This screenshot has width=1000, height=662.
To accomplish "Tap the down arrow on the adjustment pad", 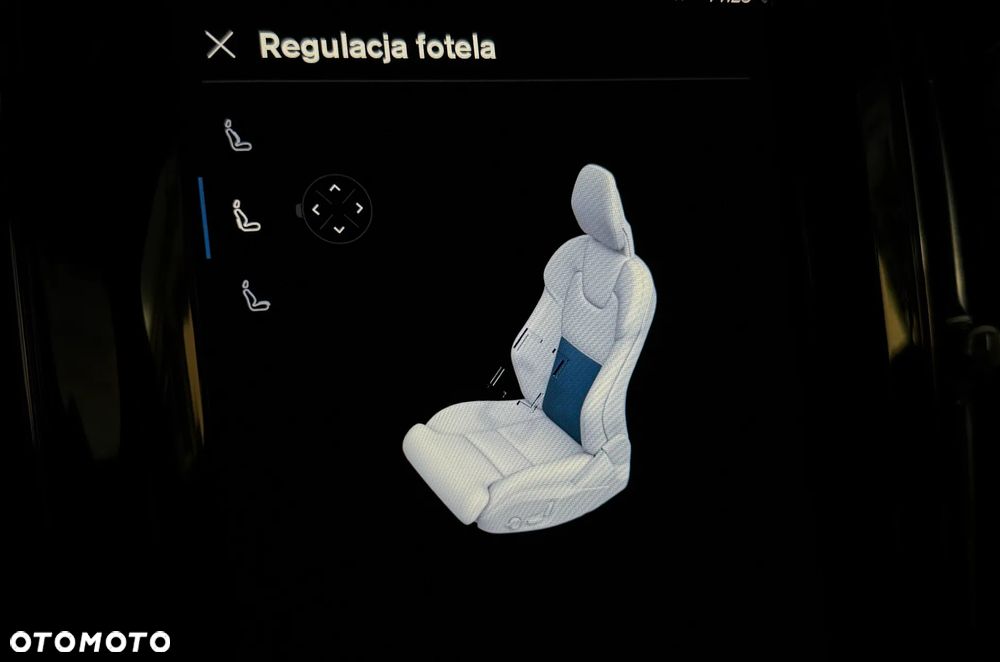I will point(338,230).
